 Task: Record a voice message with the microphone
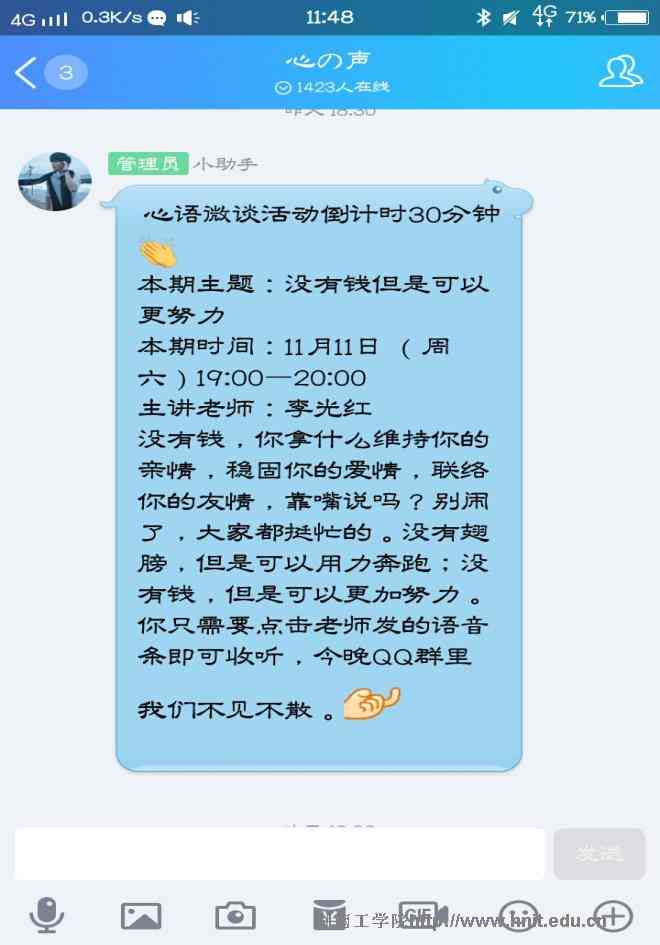(x=46, y=914)
